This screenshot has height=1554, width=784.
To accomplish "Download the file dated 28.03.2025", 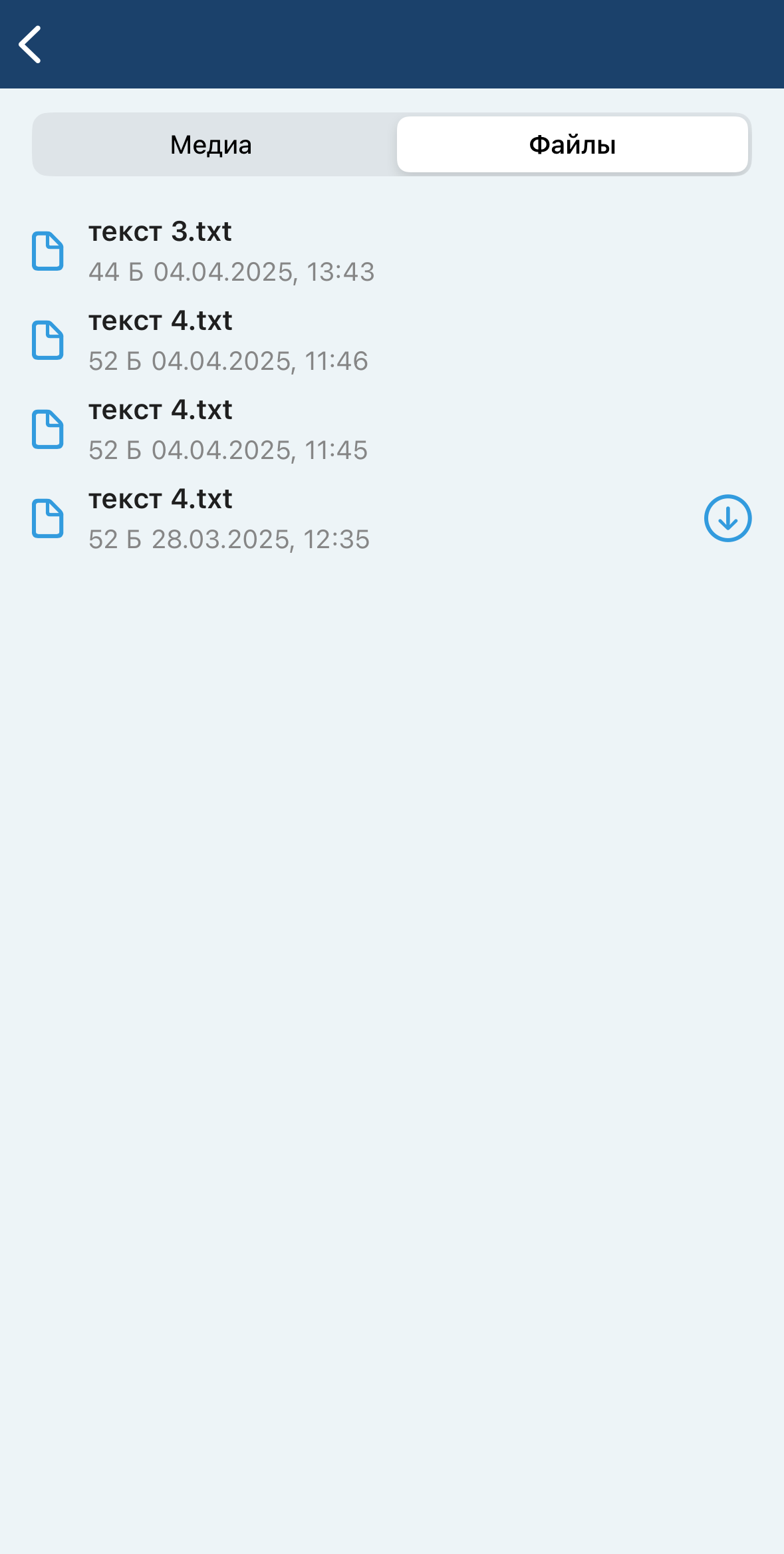I will click(727, 518).
